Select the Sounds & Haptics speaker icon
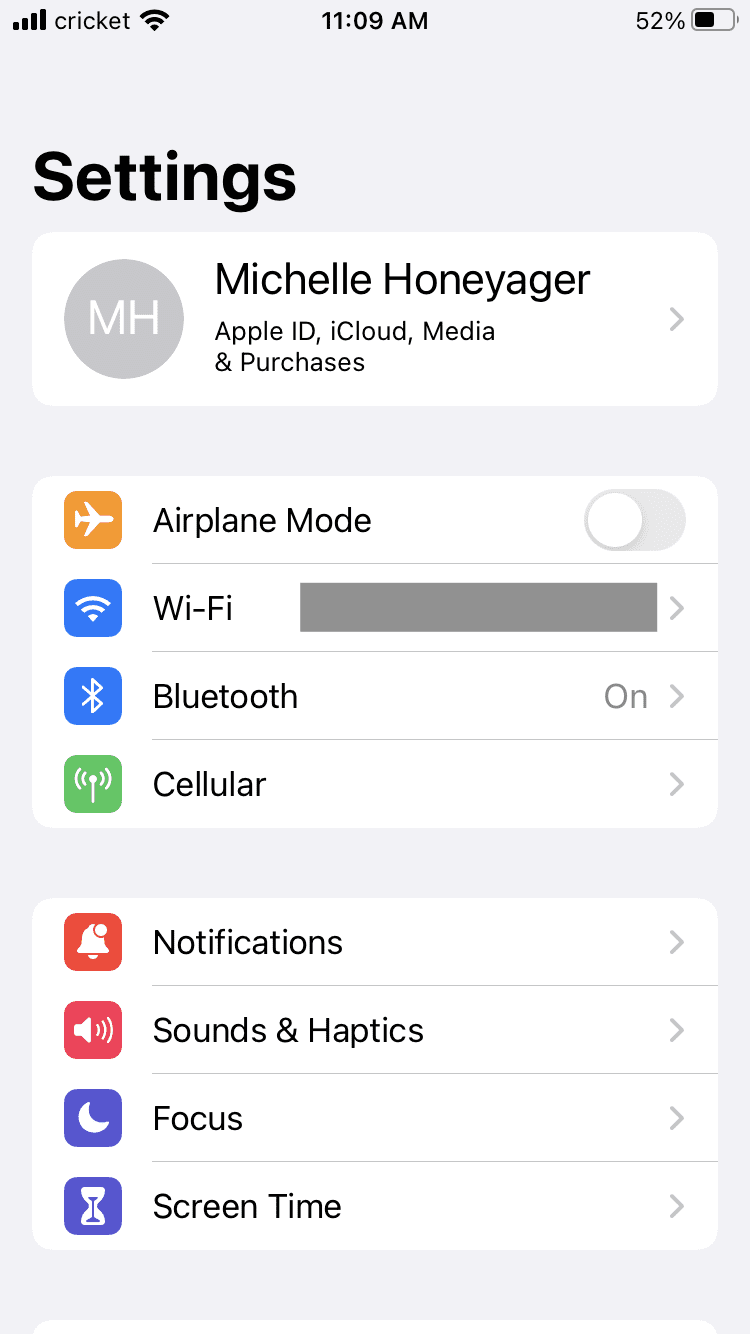750x1334 pixels. (x=92, y=1030)
